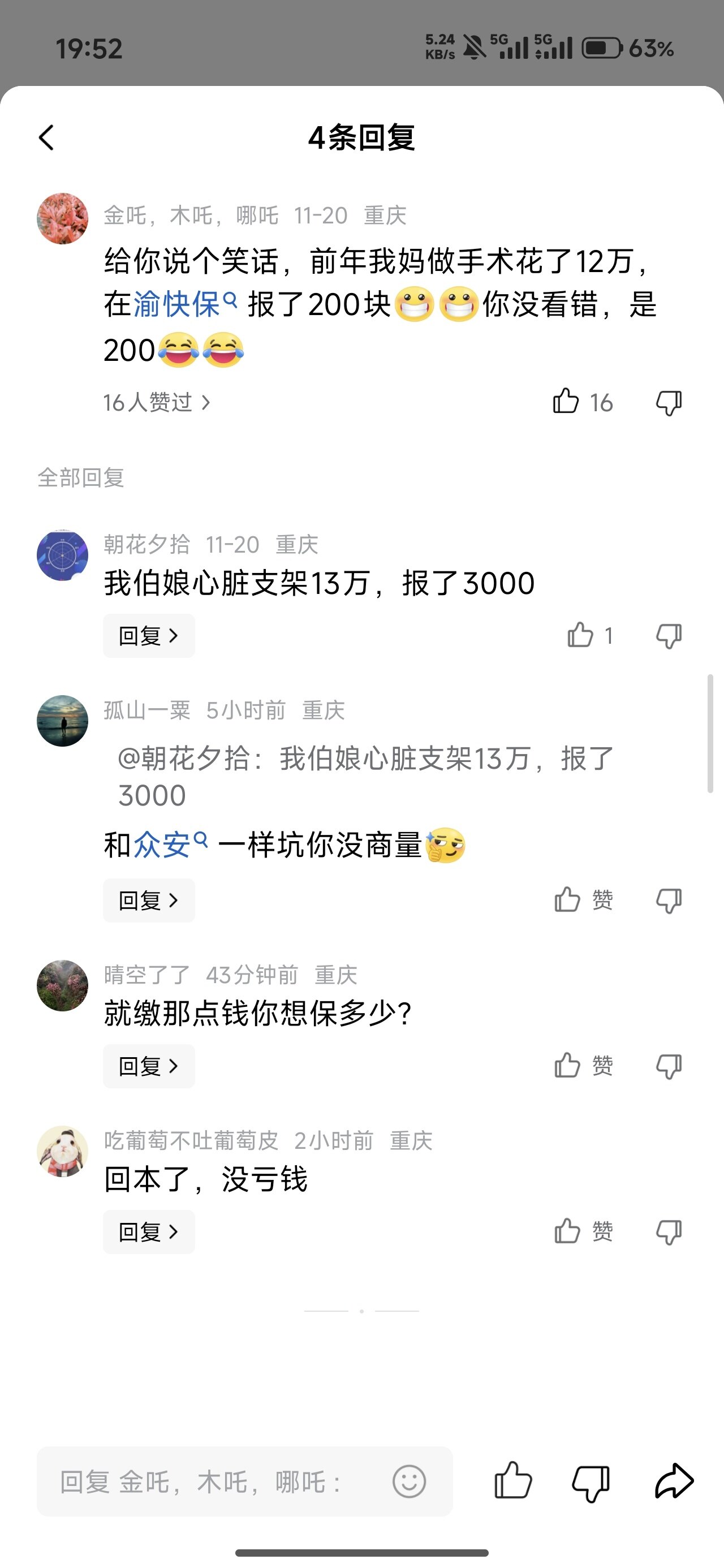
Task: Like 孤山一粟's reply
Action: 567,899
